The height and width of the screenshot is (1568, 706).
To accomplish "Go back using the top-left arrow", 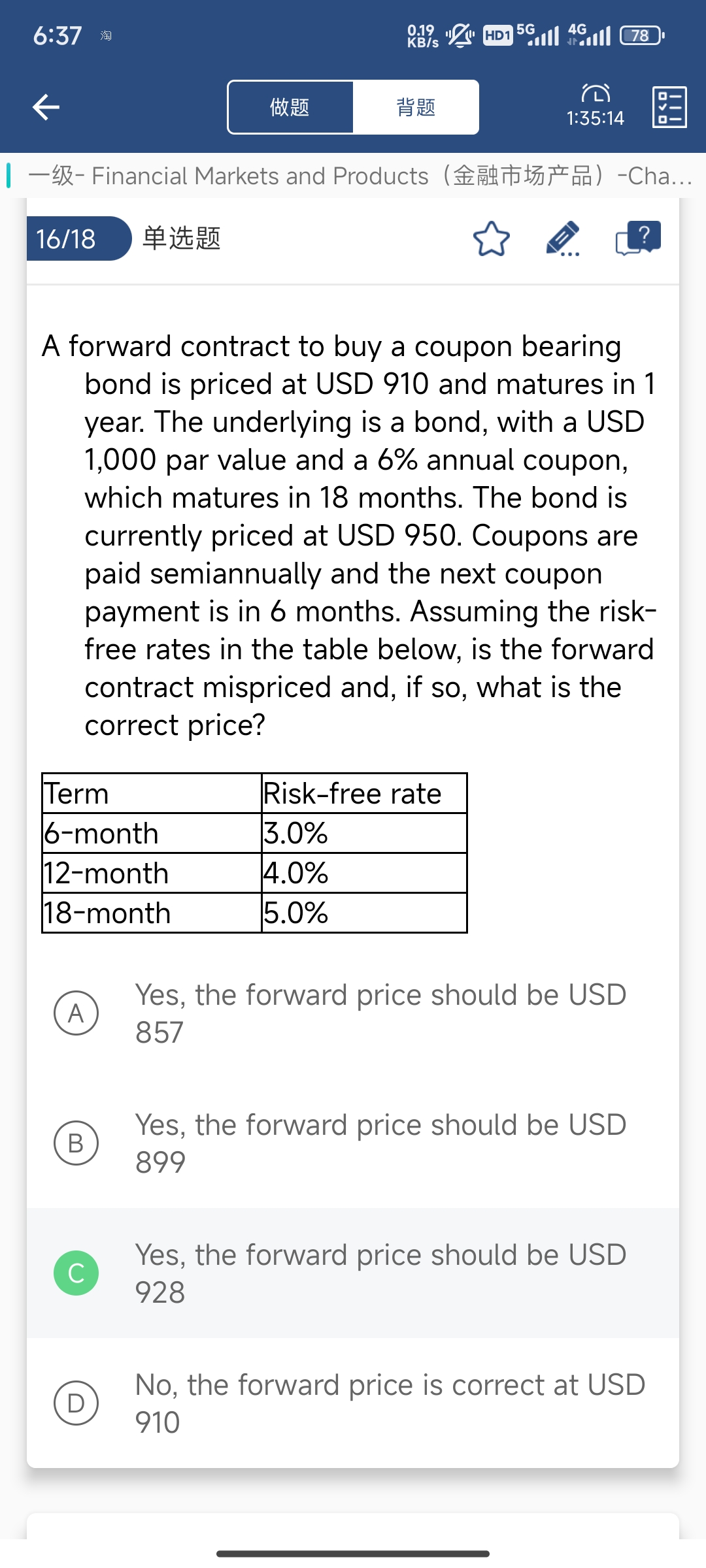I will click(46, 107).
